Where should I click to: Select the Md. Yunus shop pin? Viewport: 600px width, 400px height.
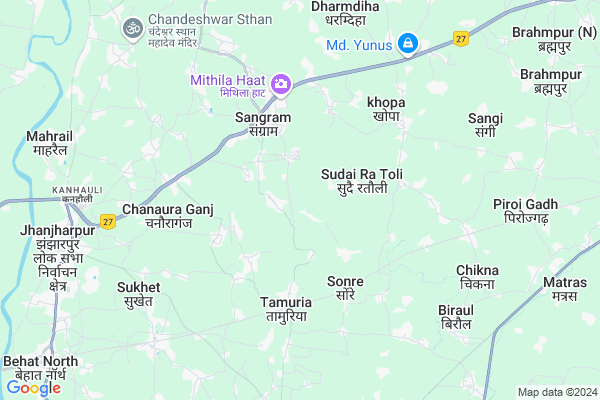(x=407, y=44)
